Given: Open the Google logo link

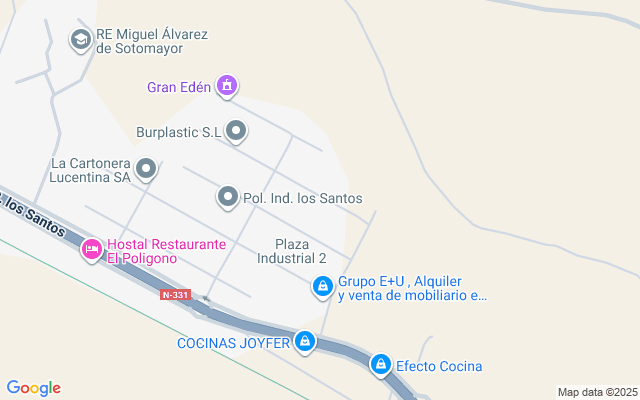Looking at the screenshot, I should pyautogui.click(x=33, y=388).
